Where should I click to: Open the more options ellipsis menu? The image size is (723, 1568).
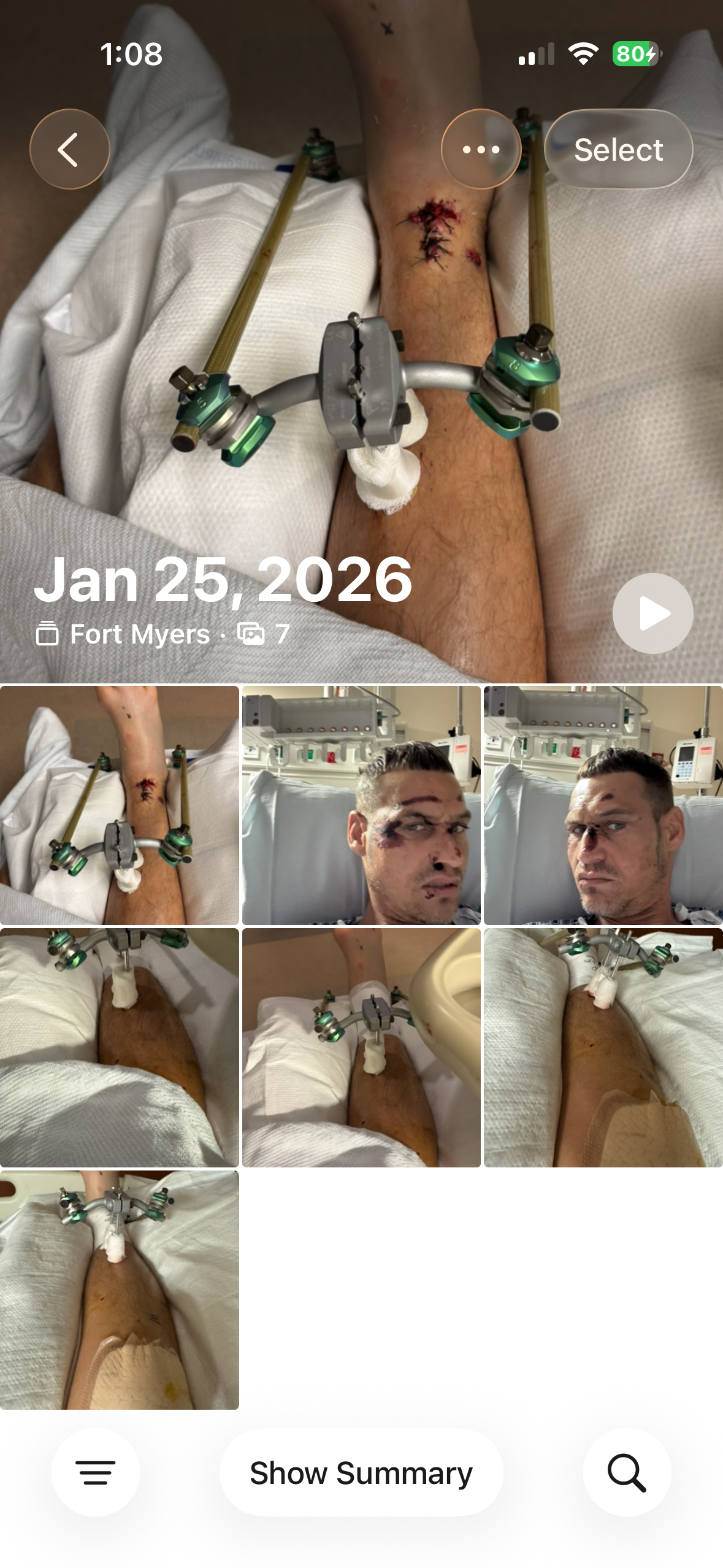coord(481,149)
